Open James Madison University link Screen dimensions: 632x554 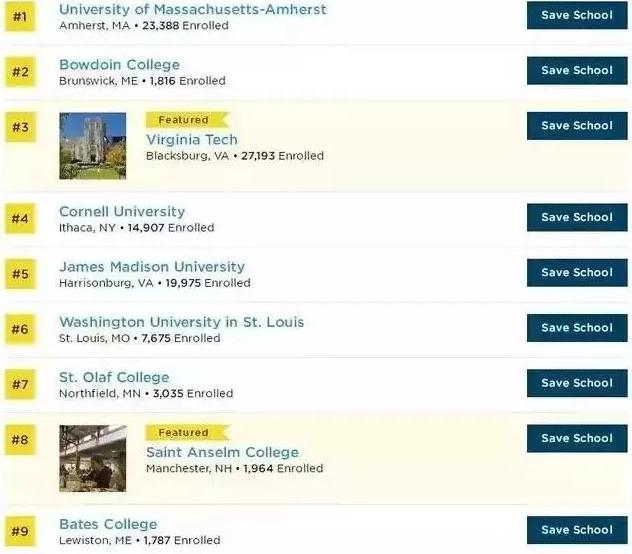151,266
